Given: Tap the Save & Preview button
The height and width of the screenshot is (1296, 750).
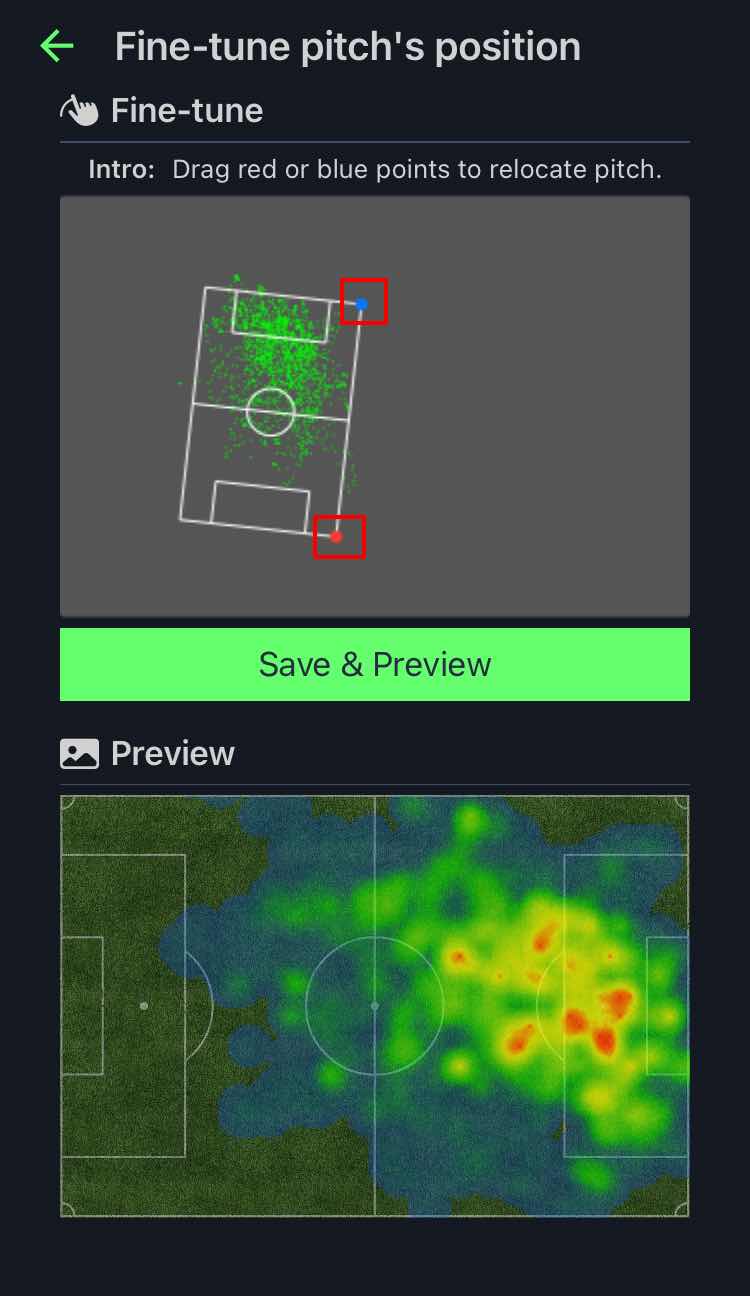Looking at the screenshot, I should [x=375, y=664].
